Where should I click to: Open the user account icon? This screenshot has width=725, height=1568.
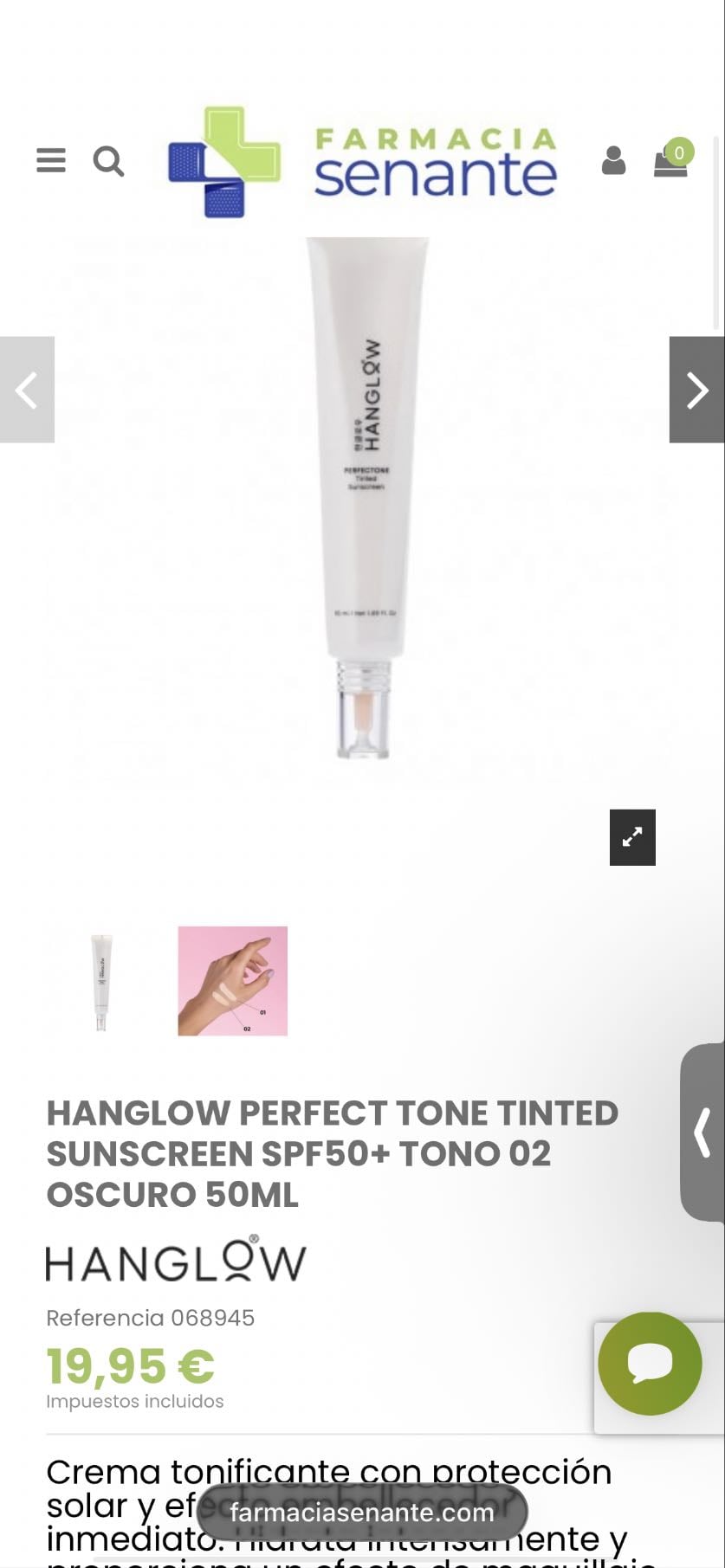click(613, 160)
